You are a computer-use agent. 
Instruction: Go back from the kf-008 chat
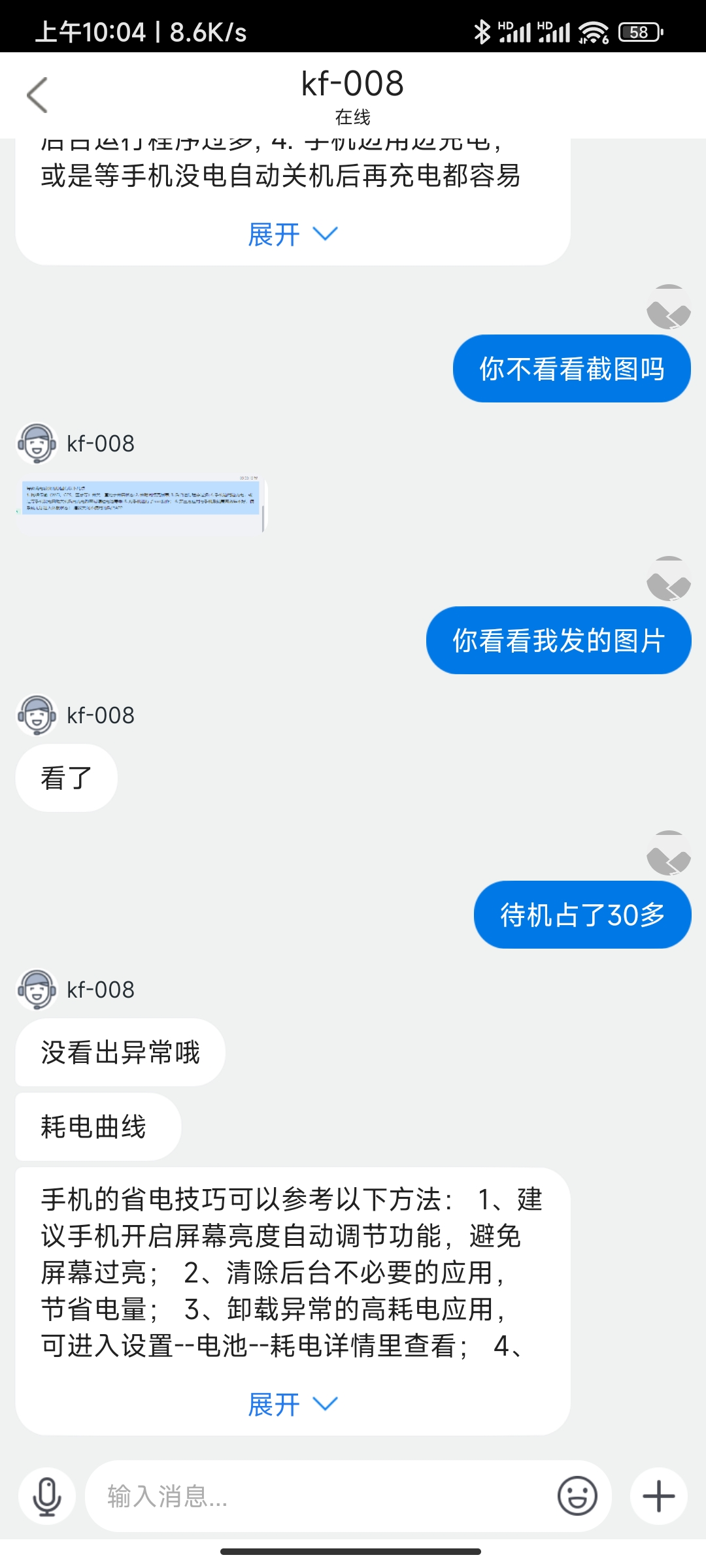coord(38,95)
